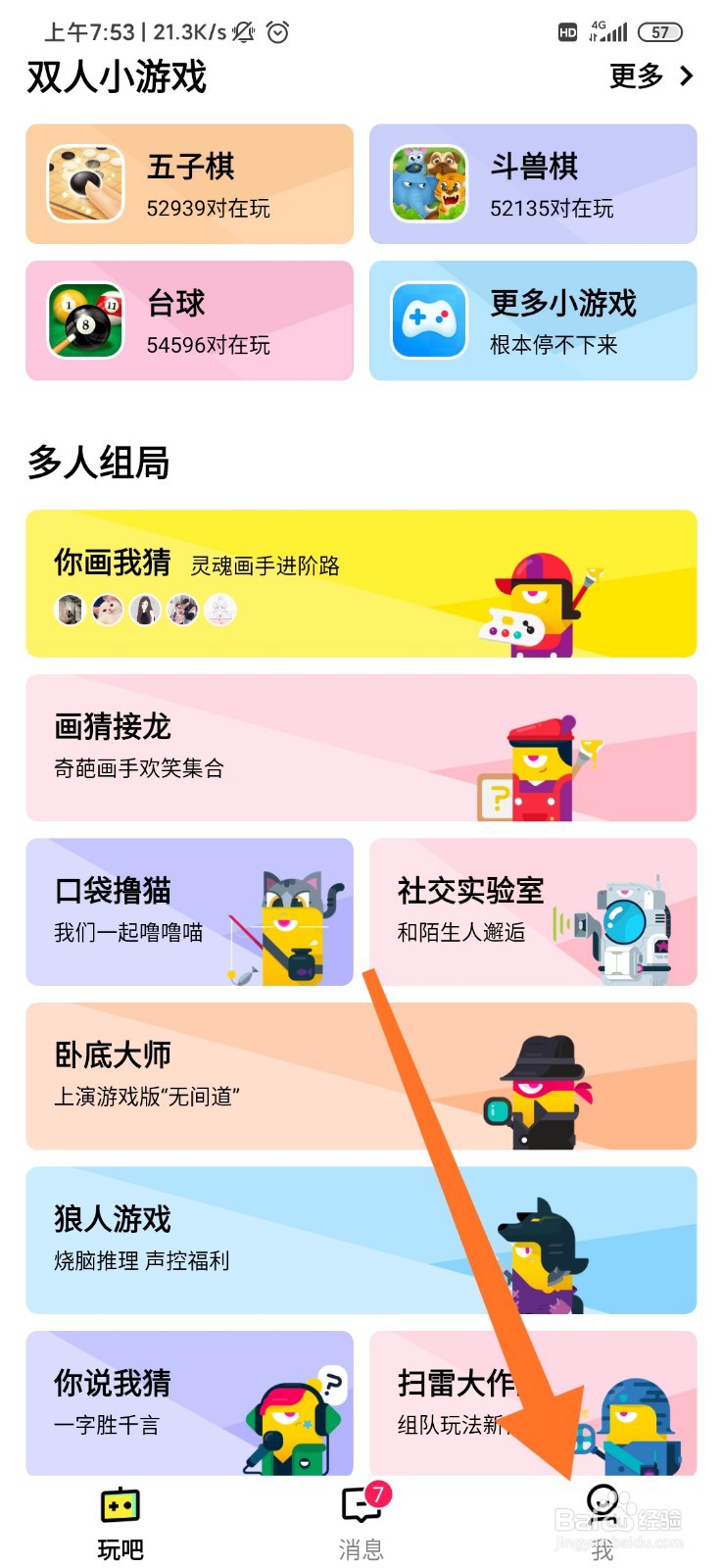
Task: Open the 你画我猜 drawing game banner
Action: 361,583
